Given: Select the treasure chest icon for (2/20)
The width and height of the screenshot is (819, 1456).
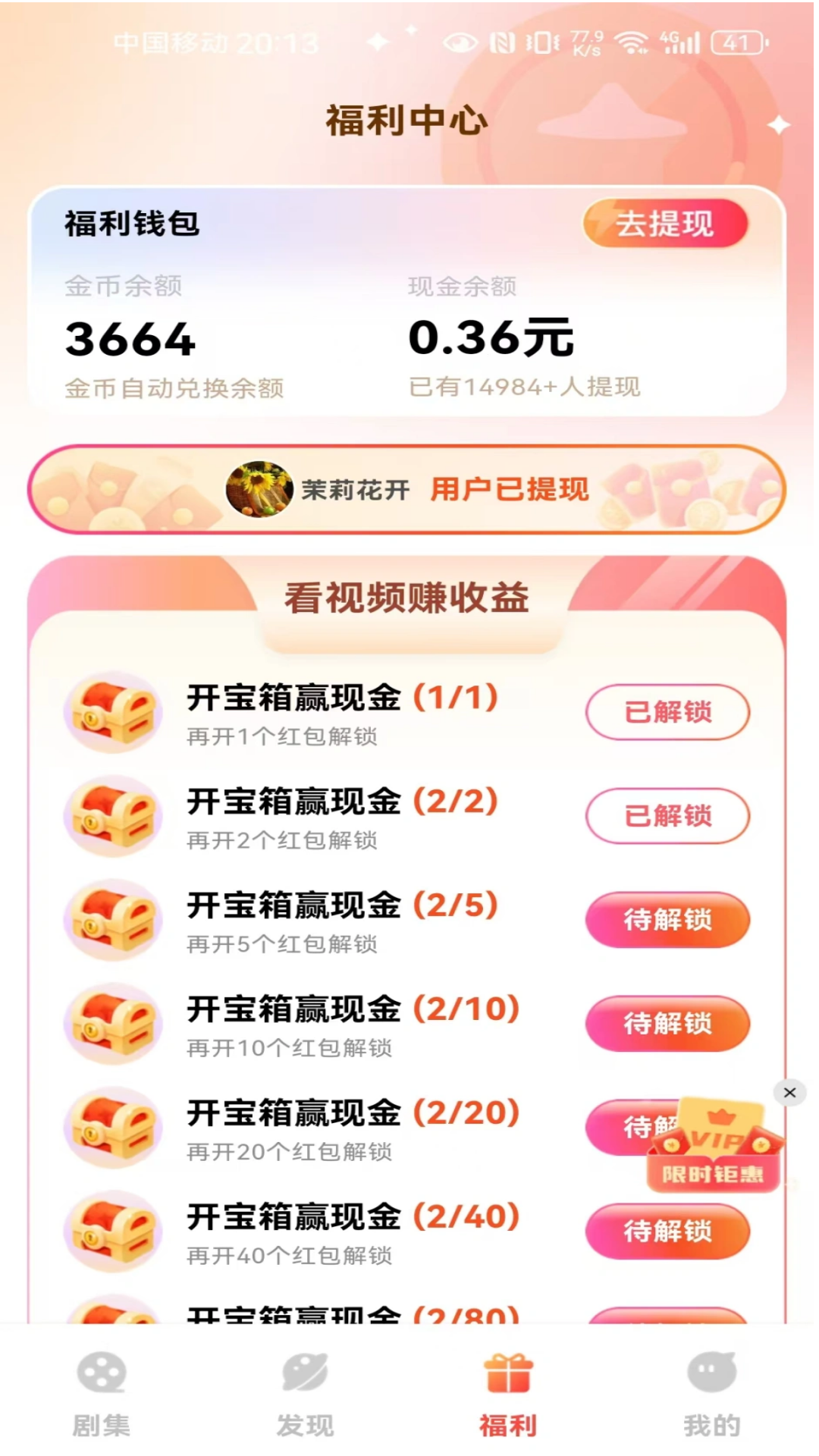Looking at the screenshot, I should coord(112,1128).
